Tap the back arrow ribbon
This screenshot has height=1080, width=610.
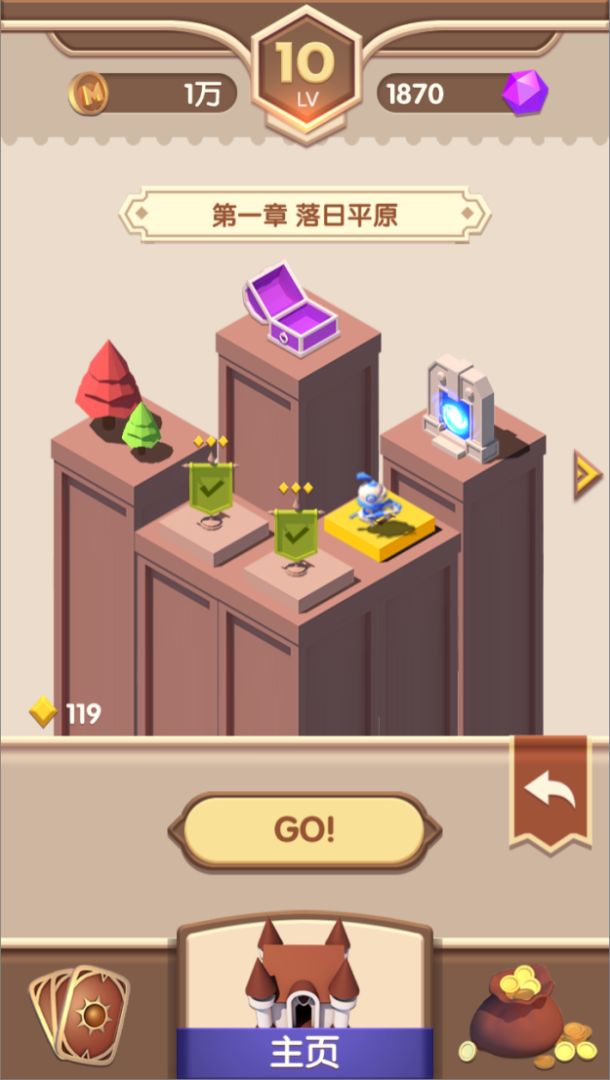550,792
